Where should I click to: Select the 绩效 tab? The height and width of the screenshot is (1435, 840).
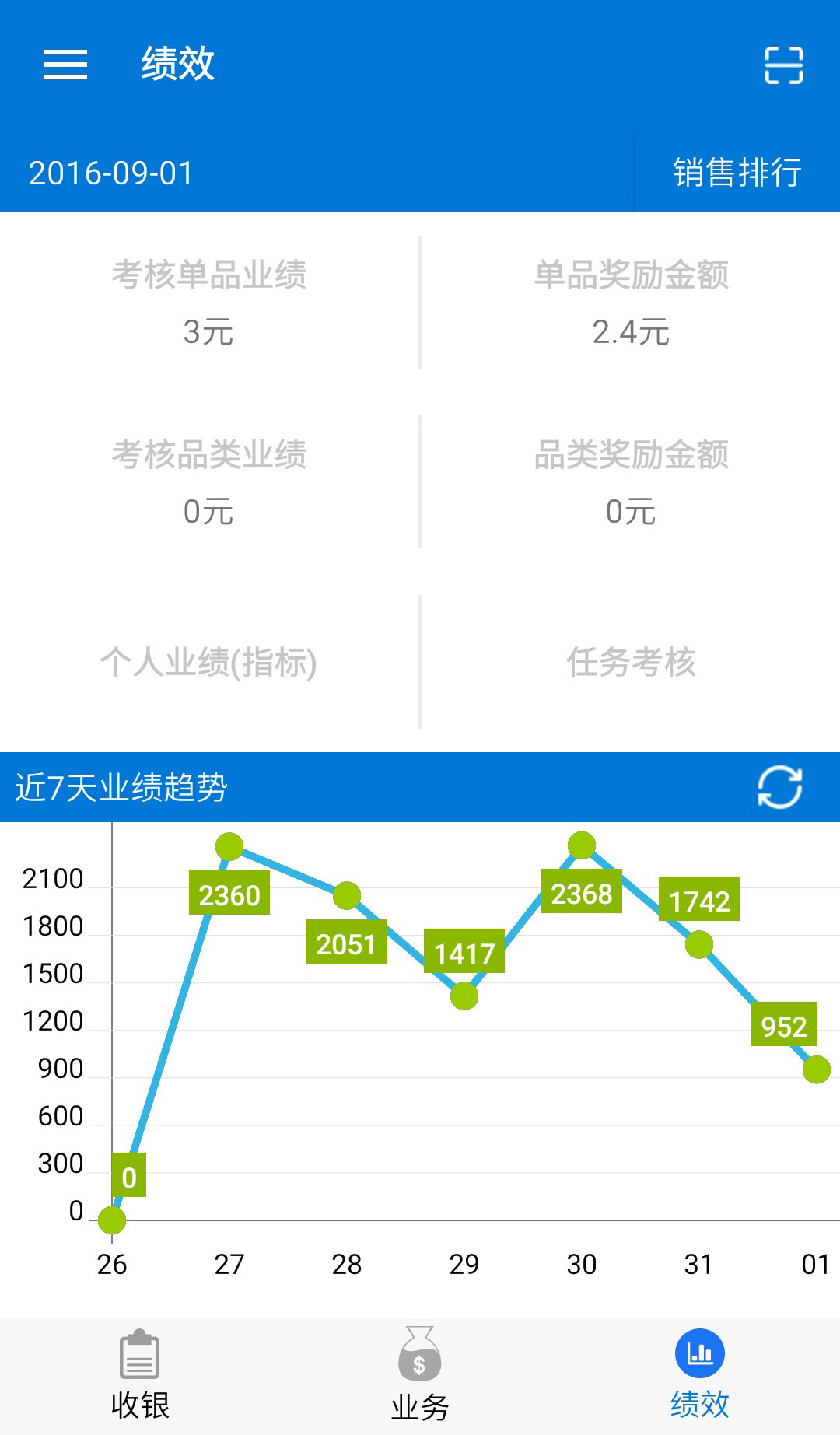699,1375
